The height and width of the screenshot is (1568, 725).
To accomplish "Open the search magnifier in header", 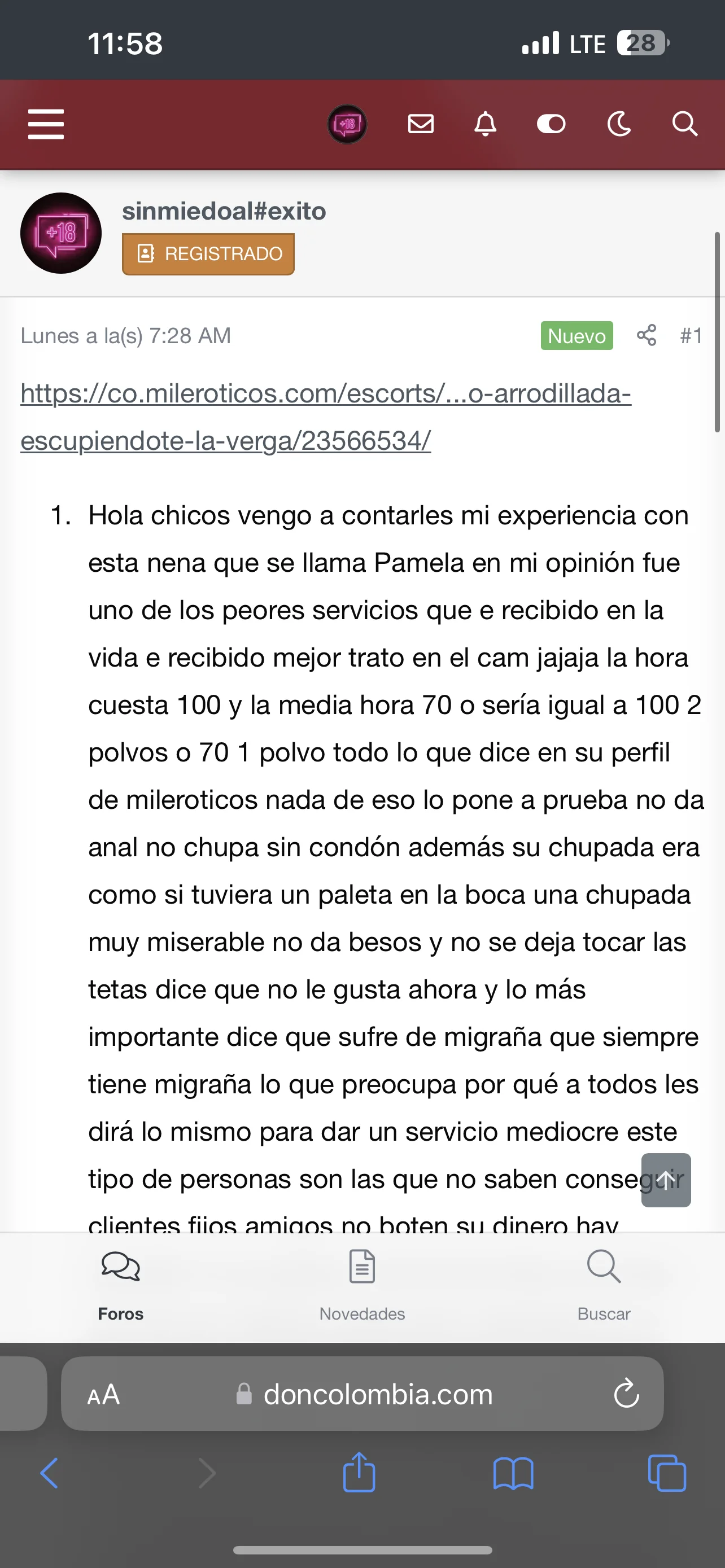I will pyautogui.click(x=685, y=124).
